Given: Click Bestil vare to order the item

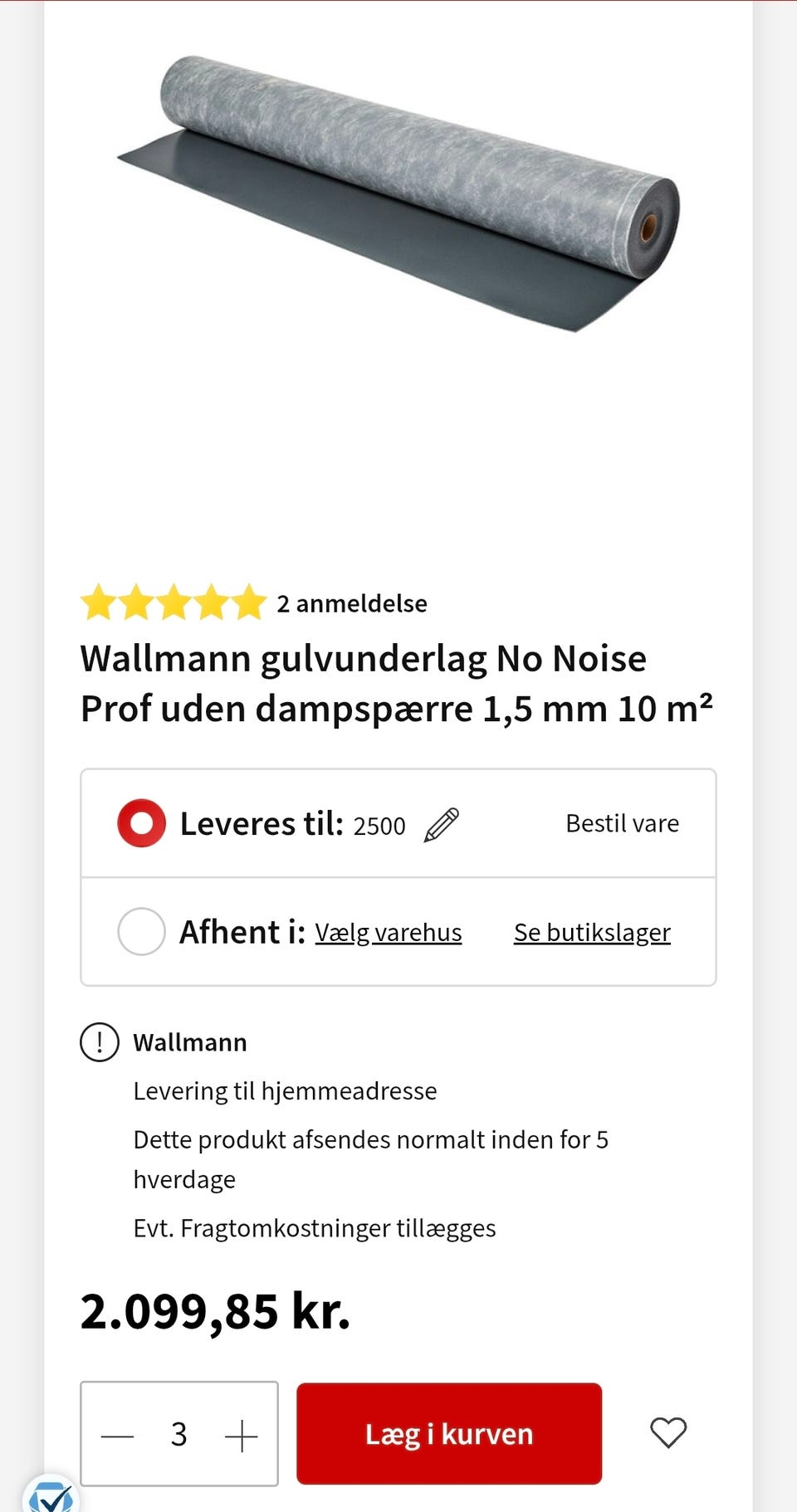Looking at the screenshot, I should (x=622, y=823).
